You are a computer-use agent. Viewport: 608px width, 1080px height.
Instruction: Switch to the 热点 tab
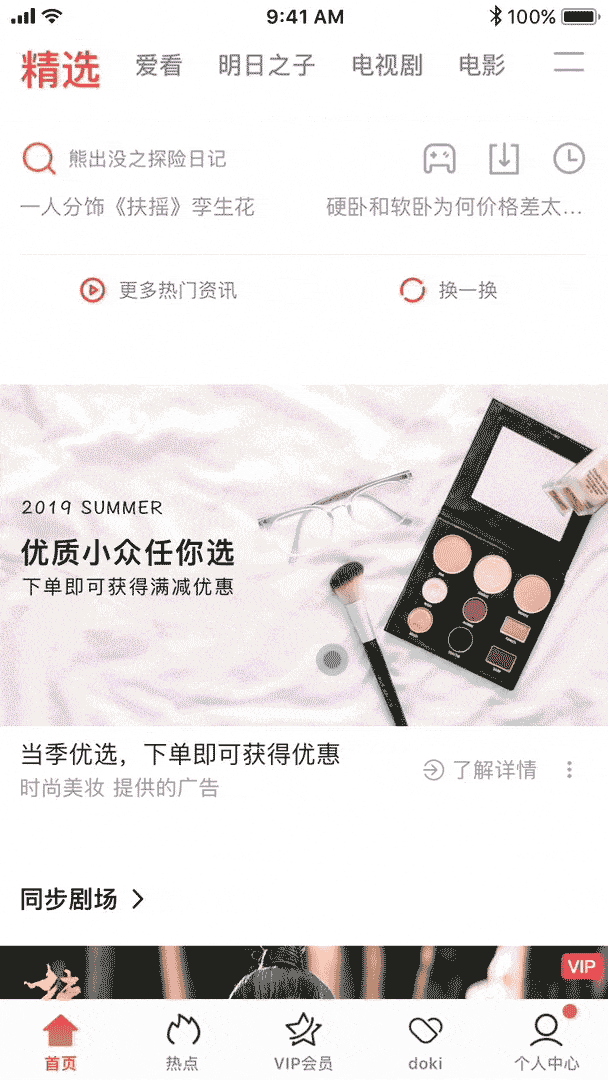182,1042
